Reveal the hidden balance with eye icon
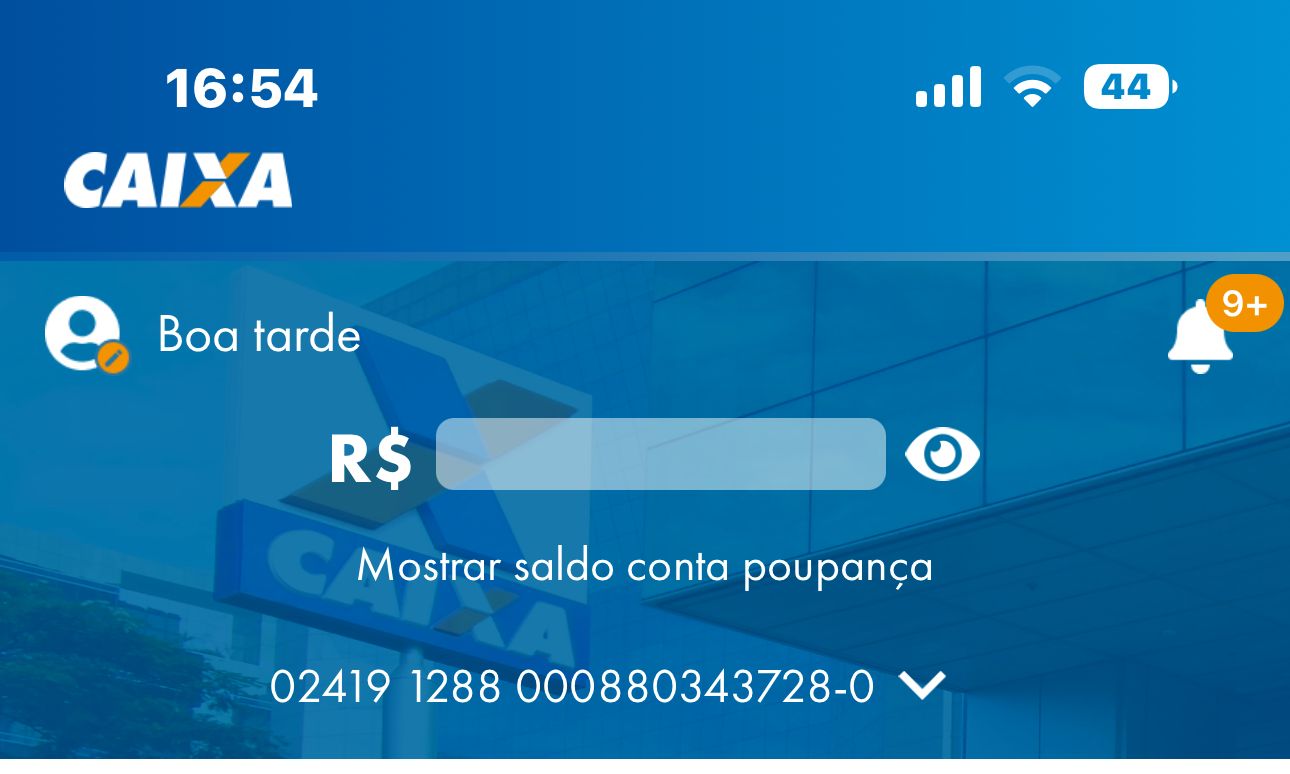The height and width of the screenshot is (774, 1290). point(942,455)
